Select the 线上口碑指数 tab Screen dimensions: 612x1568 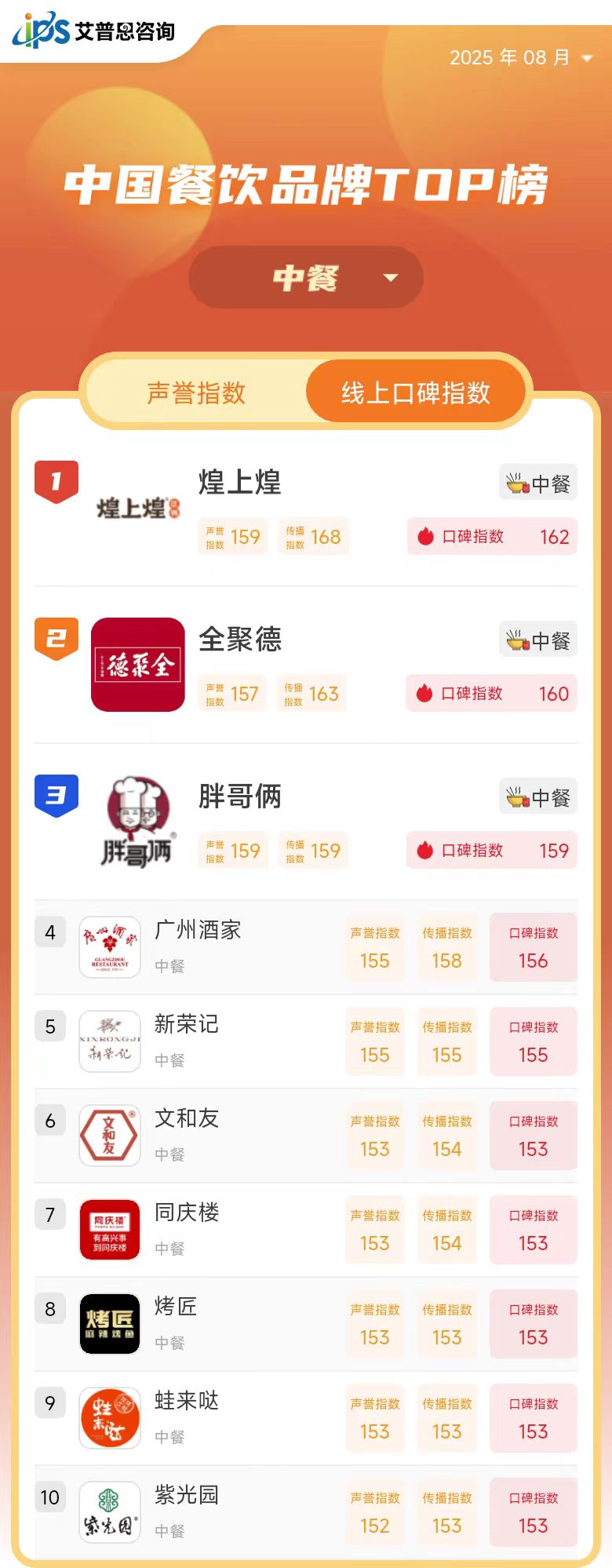[x=415, y=392]
